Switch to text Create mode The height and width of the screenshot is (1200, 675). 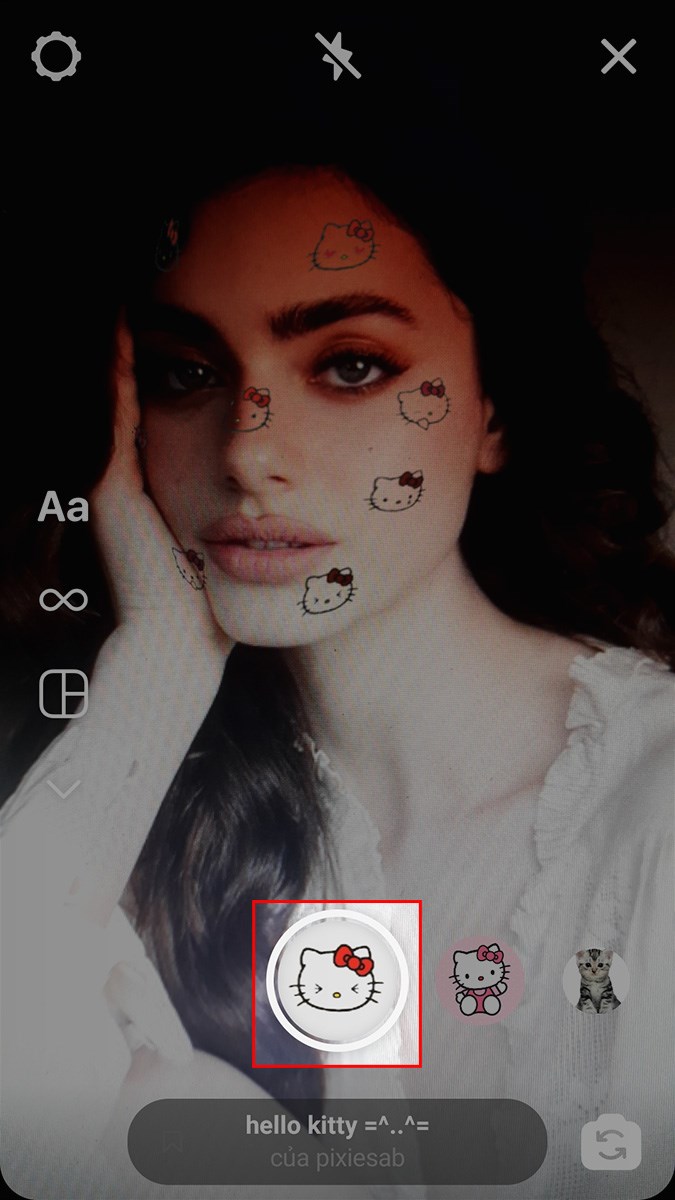point(63,508)
